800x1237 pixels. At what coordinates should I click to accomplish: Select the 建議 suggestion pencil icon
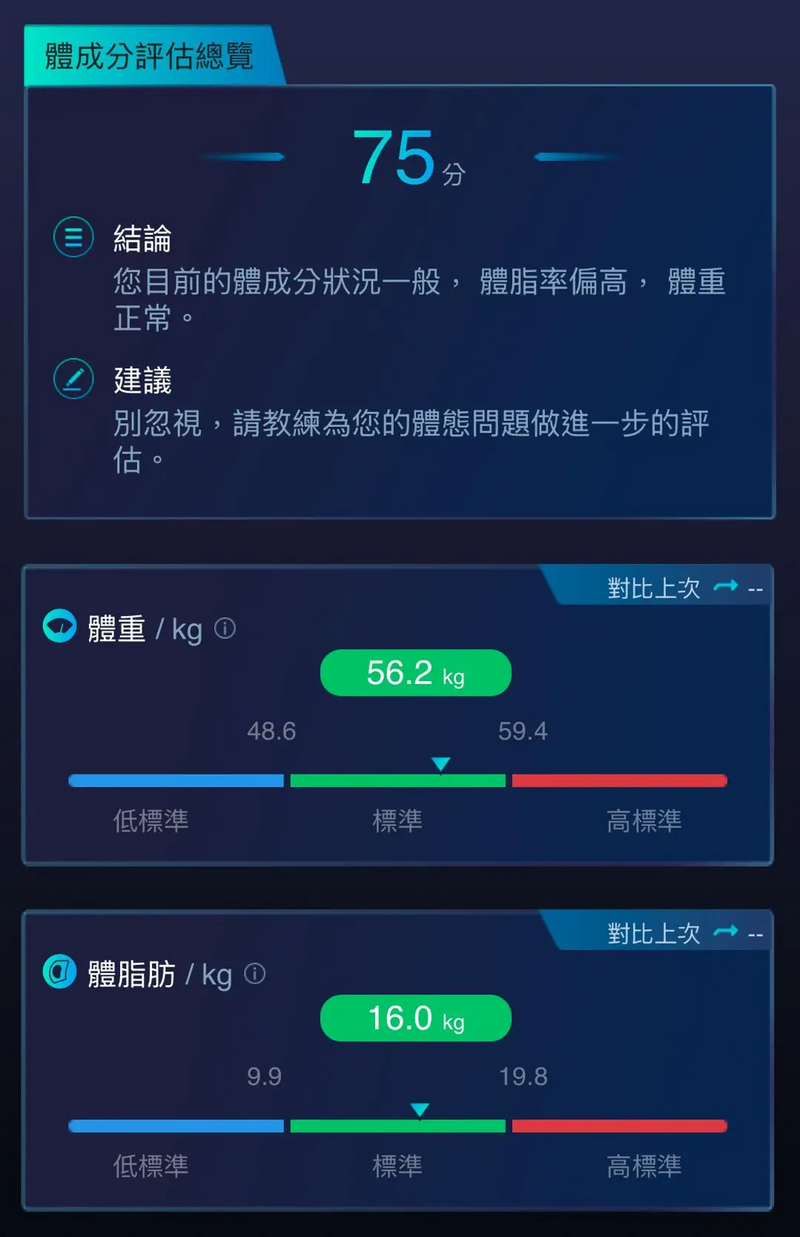pos(73,380)
